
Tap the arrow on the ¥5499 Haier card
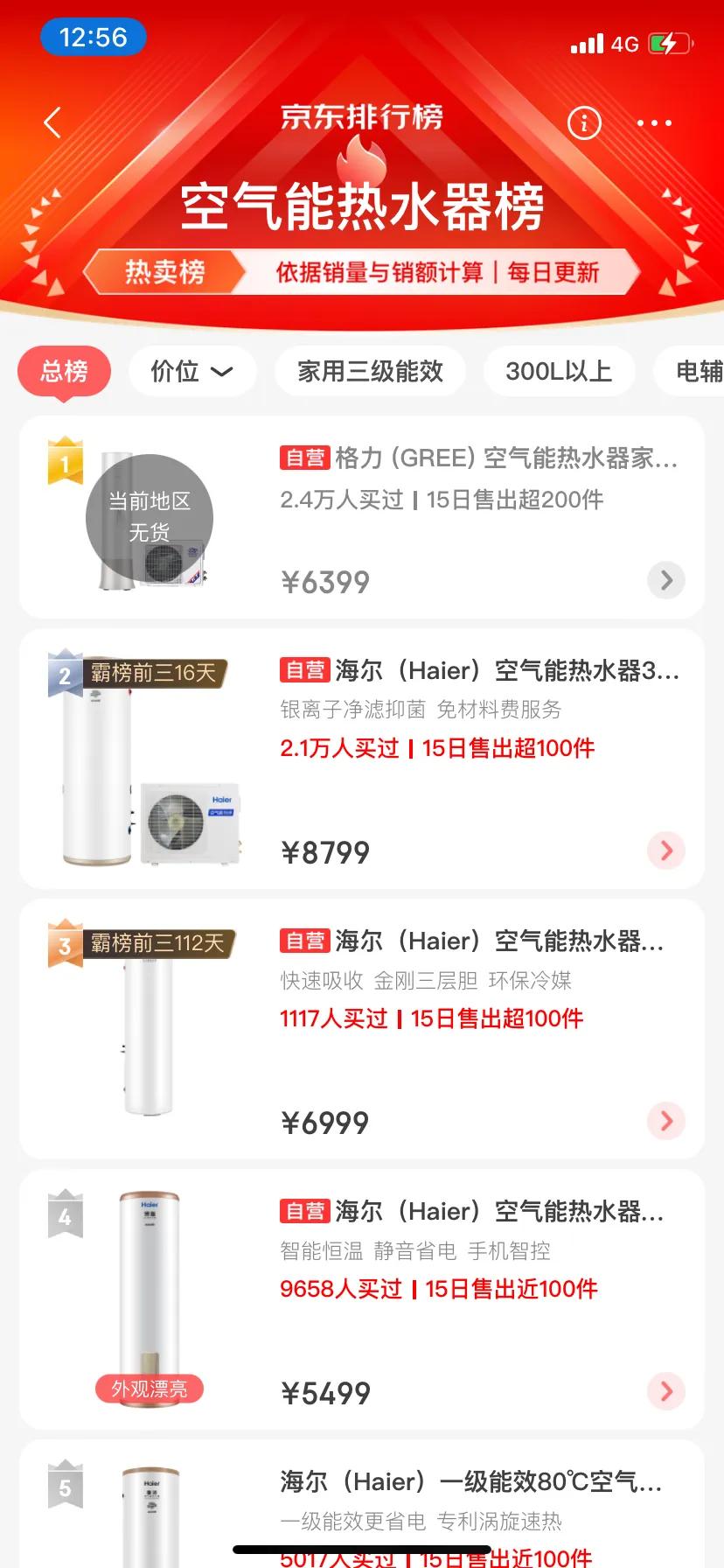666,1391
